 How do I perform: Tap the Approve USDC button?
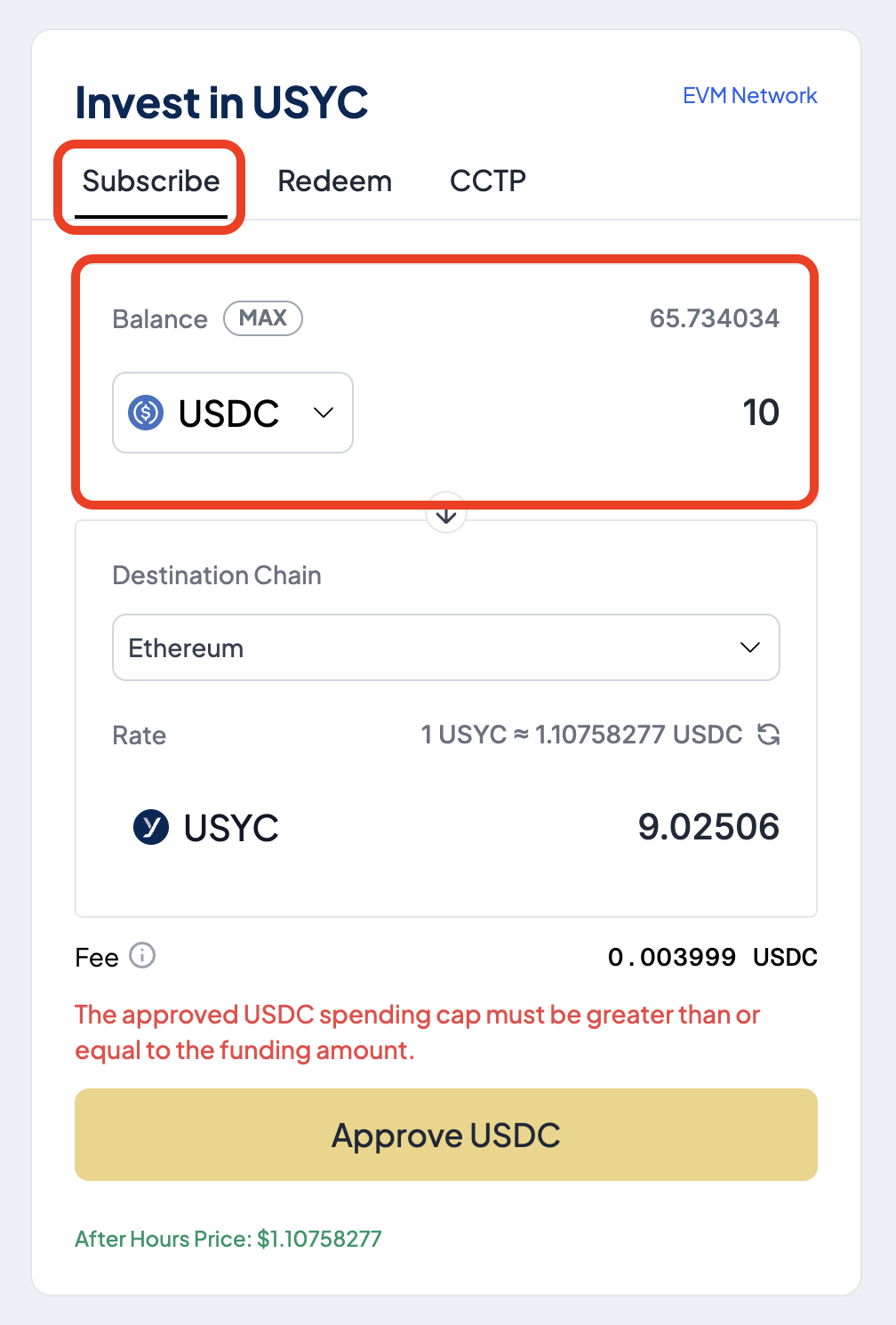tap(445, 1135)
